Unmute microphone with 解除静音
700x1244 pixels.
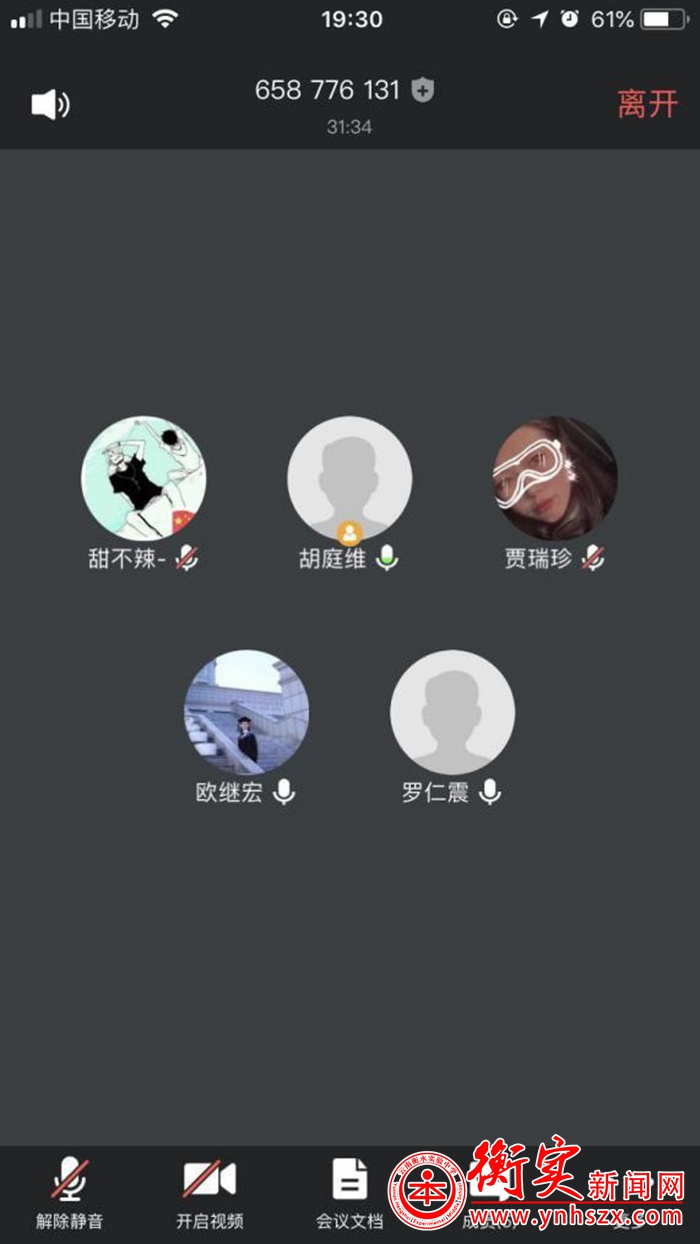pos(70,1193)
